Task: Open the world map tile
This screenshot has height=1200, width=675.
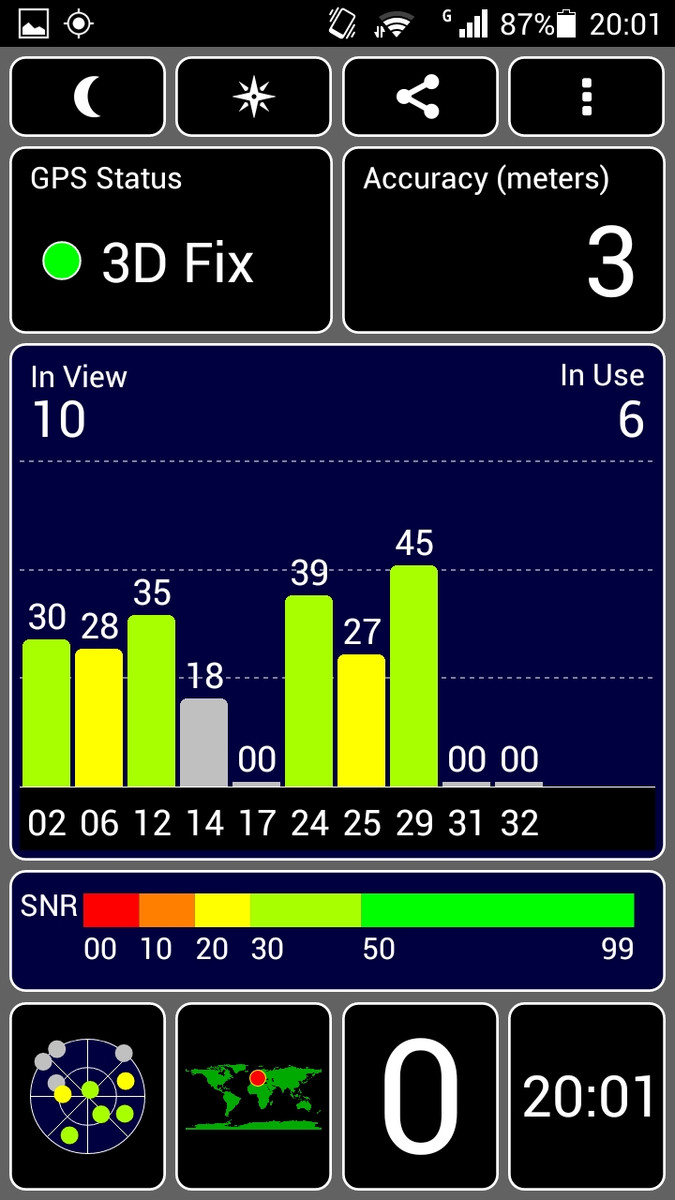Action: 254,1096
